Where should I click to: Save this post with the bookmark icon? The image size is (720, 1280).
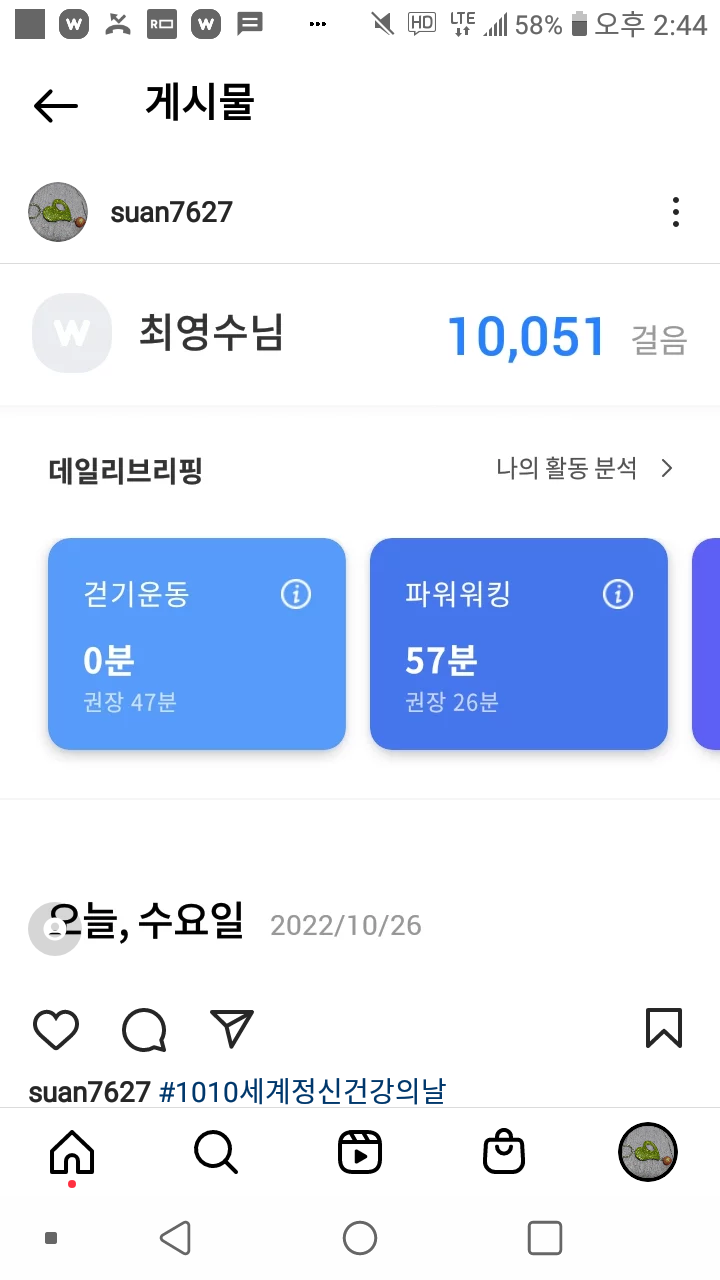click(664, 1028)
